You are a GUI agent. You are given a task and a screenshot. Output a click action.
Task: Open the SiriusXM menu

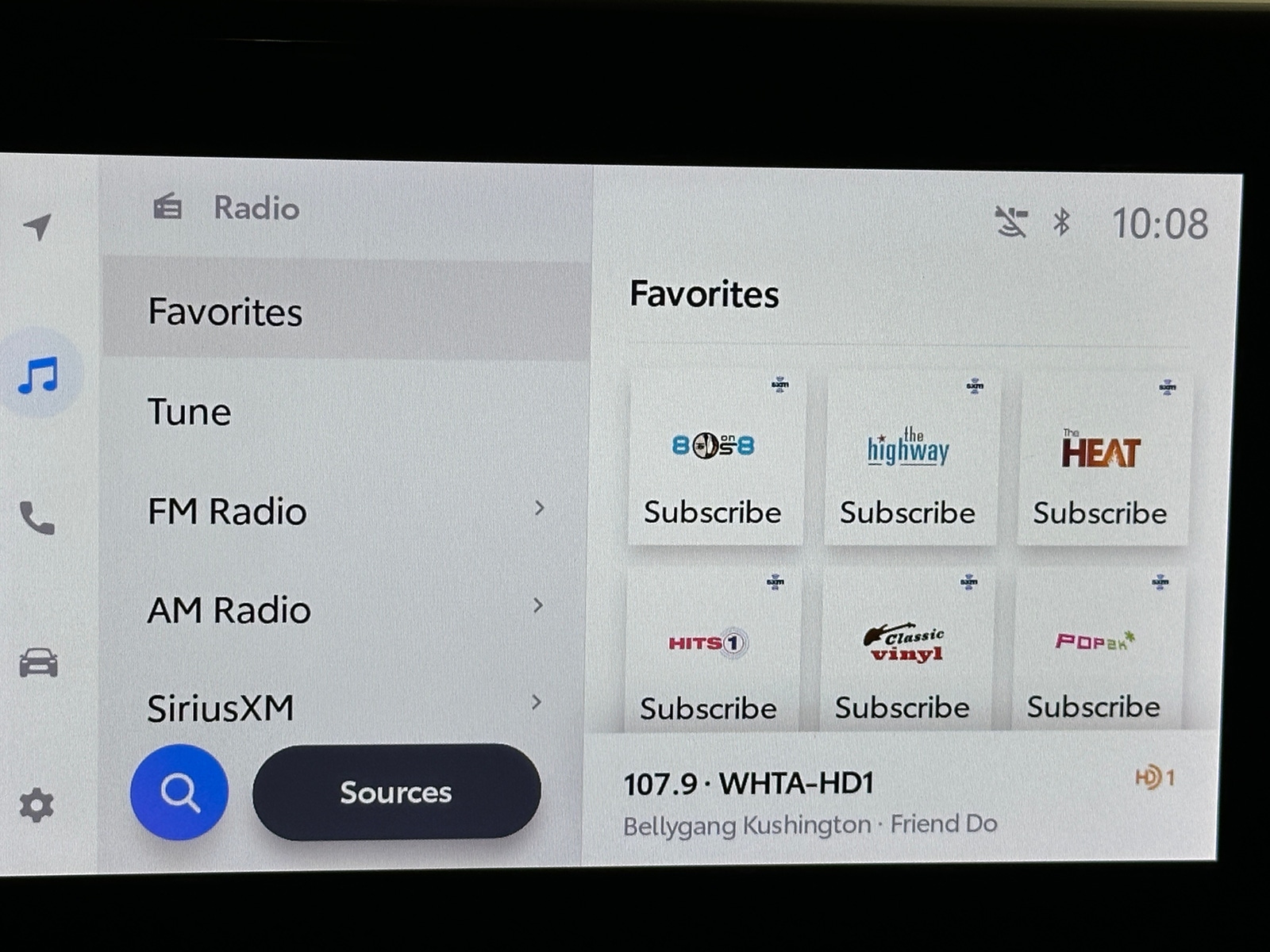[x=345, y=706]
